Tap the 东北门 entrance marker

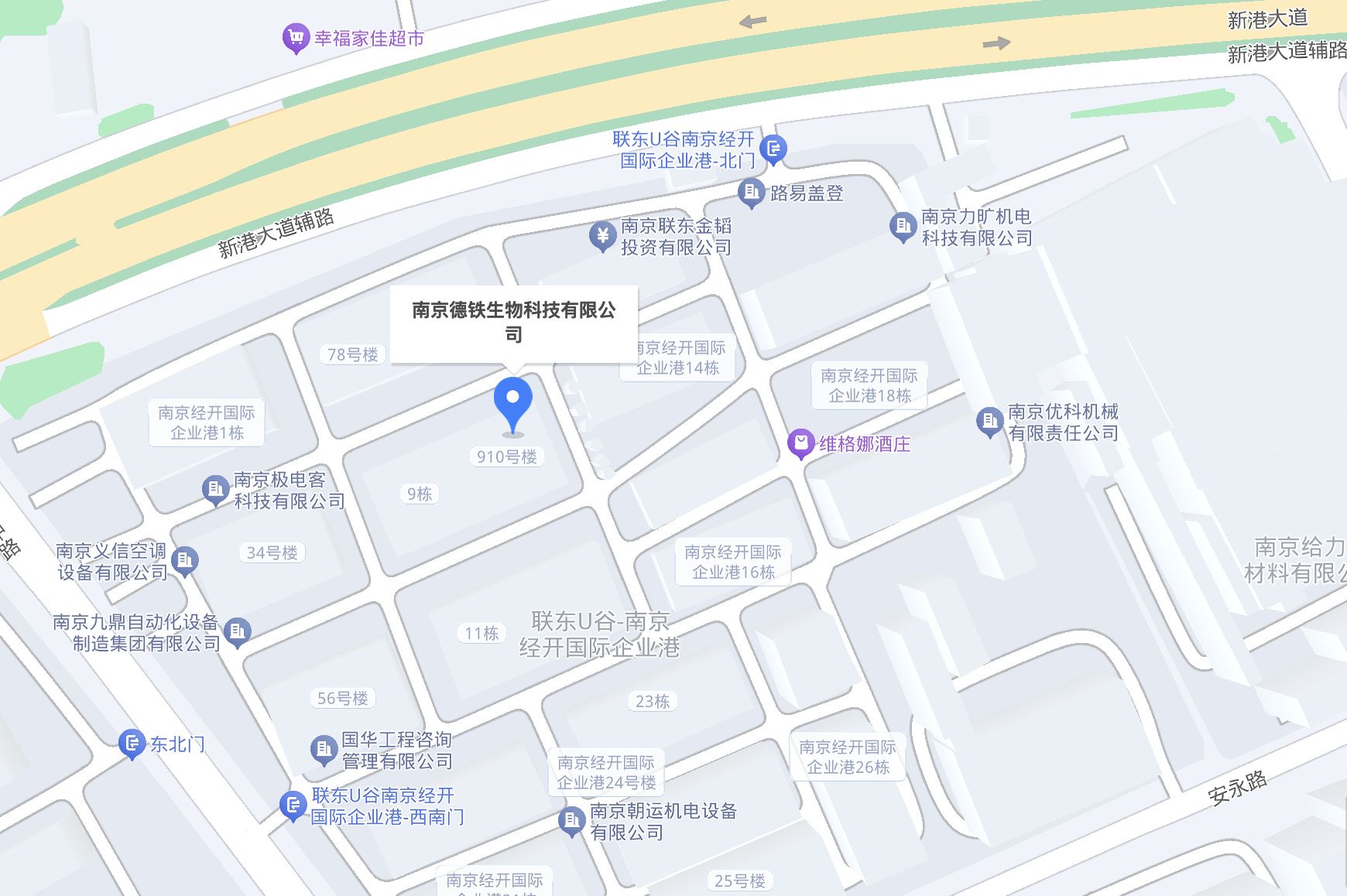[x=132, y=744]
